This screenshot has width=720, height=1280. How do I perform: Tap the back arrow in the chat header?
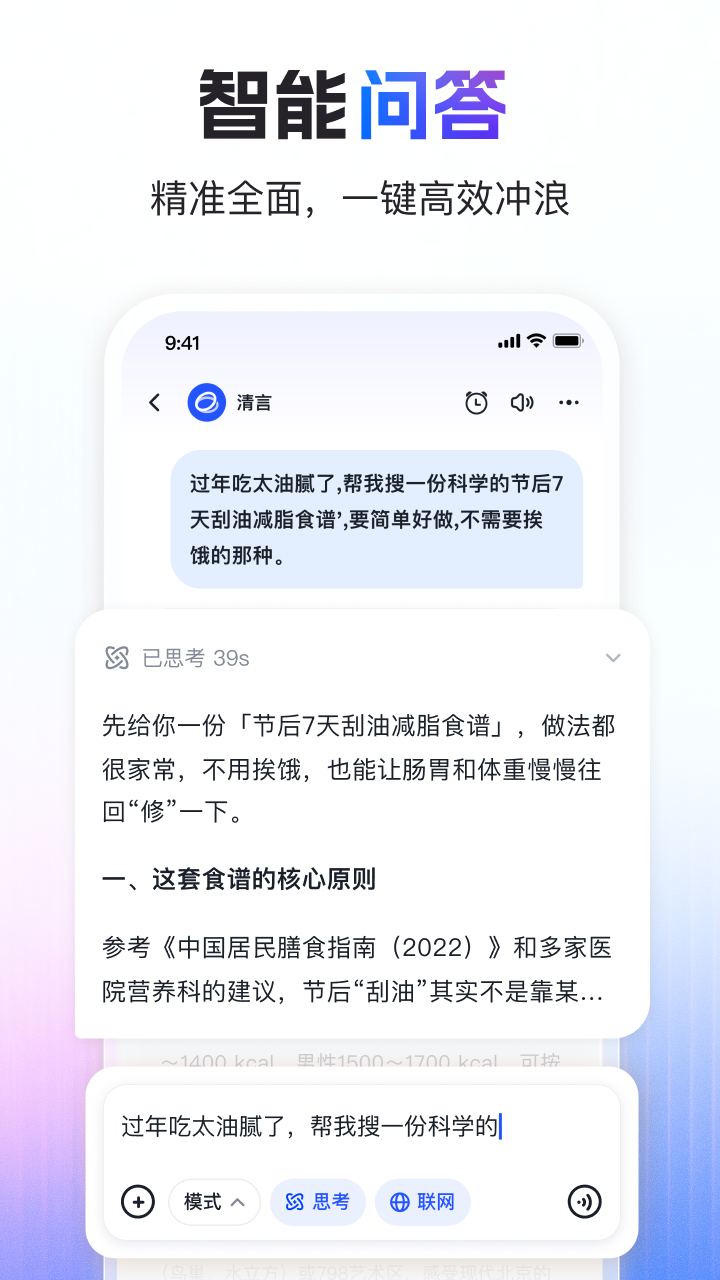155,403
